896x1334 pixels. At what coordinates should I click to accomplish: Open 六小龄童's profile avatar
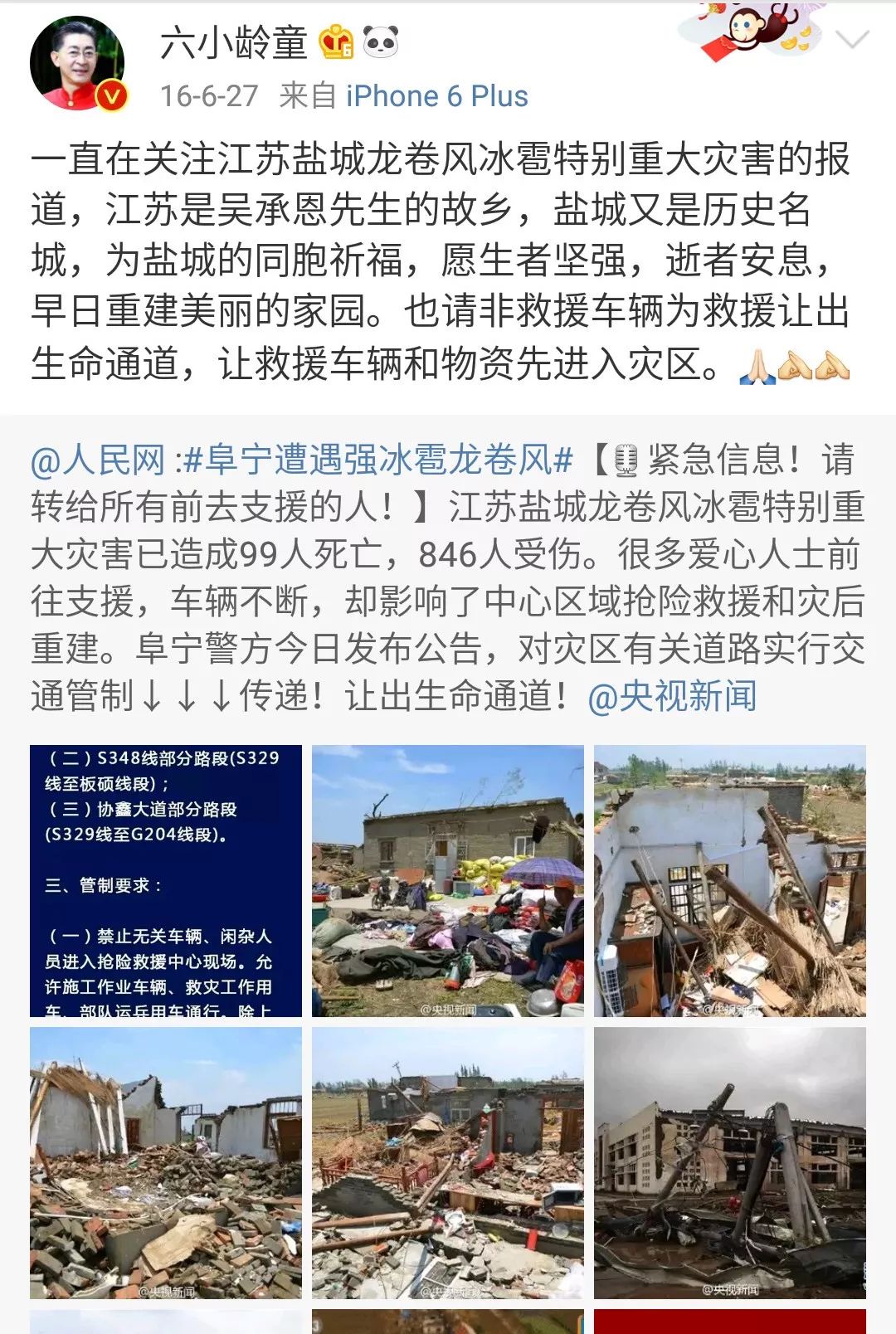coord(76,63)
